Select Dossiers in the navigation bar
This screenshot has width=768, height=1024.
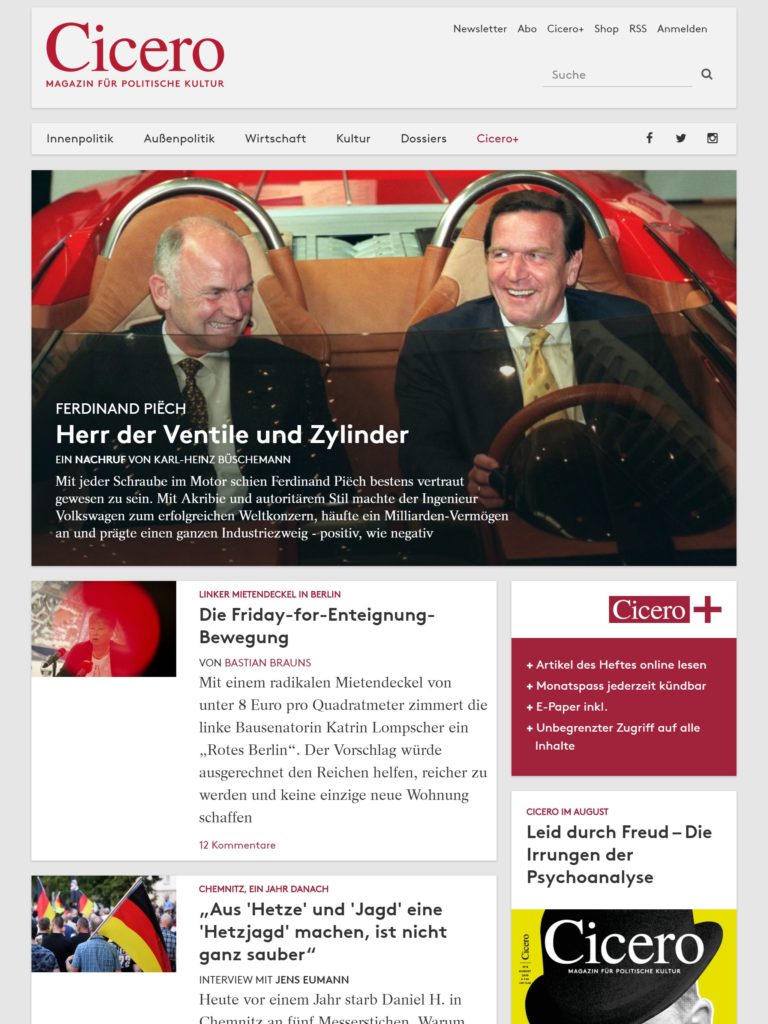[423, 139]
